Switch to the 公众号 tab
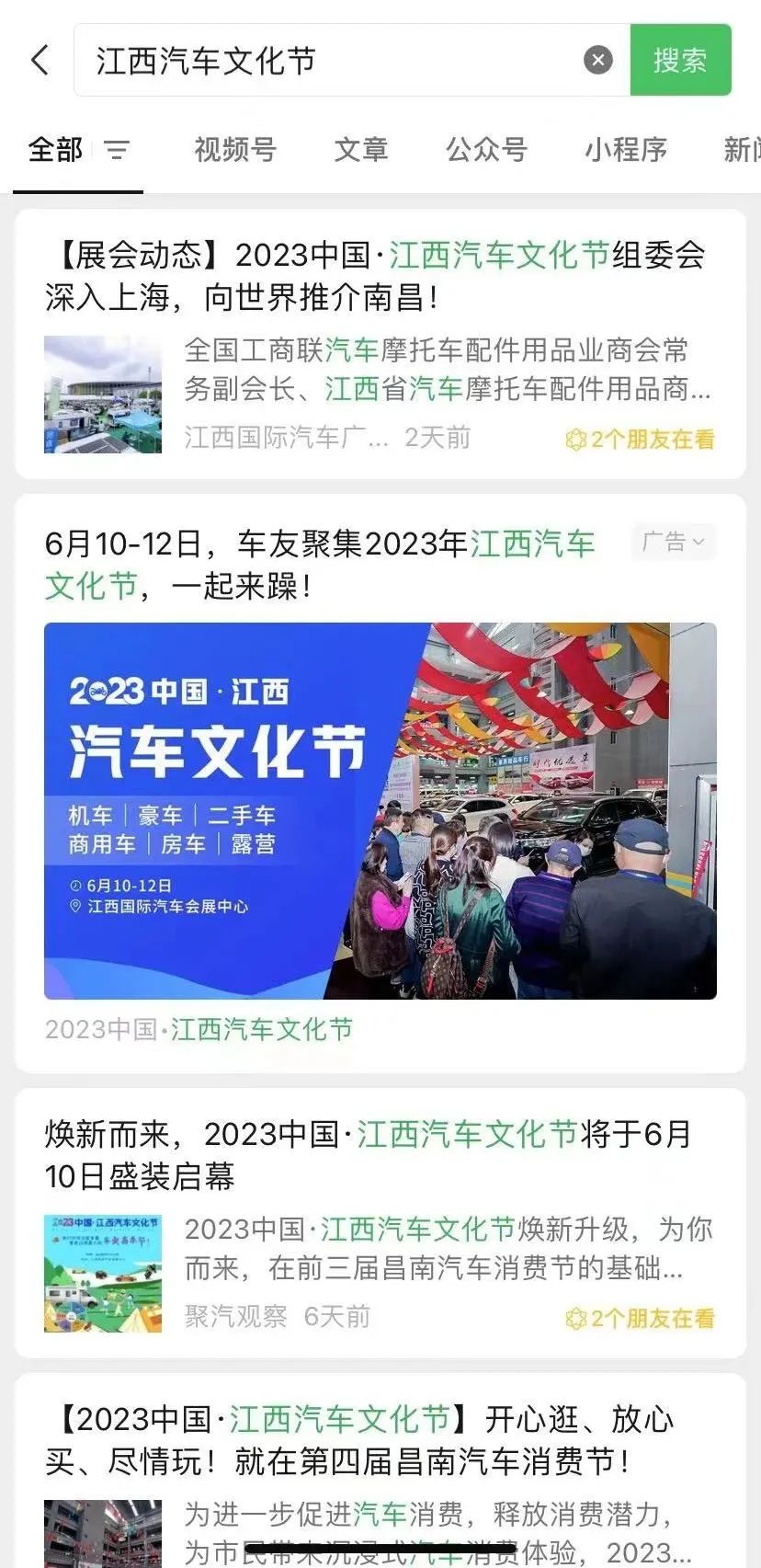This screenshot has height=1568, width=761. [x=486, y=149]
